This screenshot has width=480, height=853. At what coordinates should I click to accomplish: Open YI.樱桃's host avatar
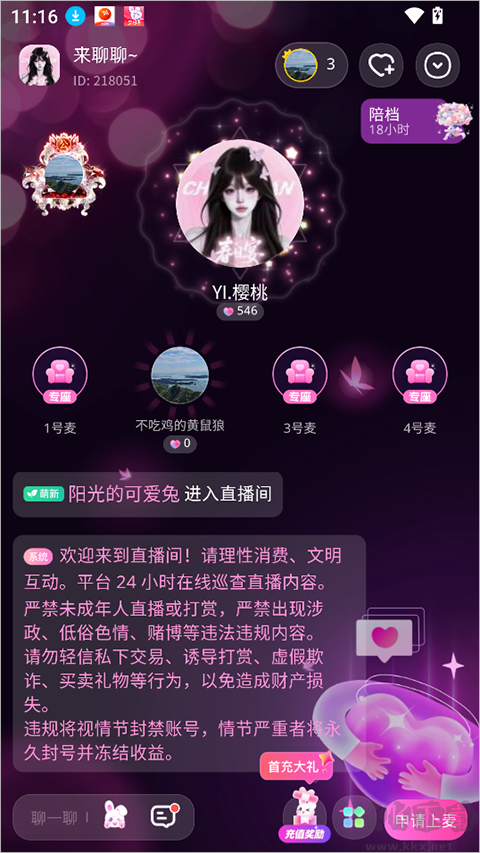coord(240,204)
